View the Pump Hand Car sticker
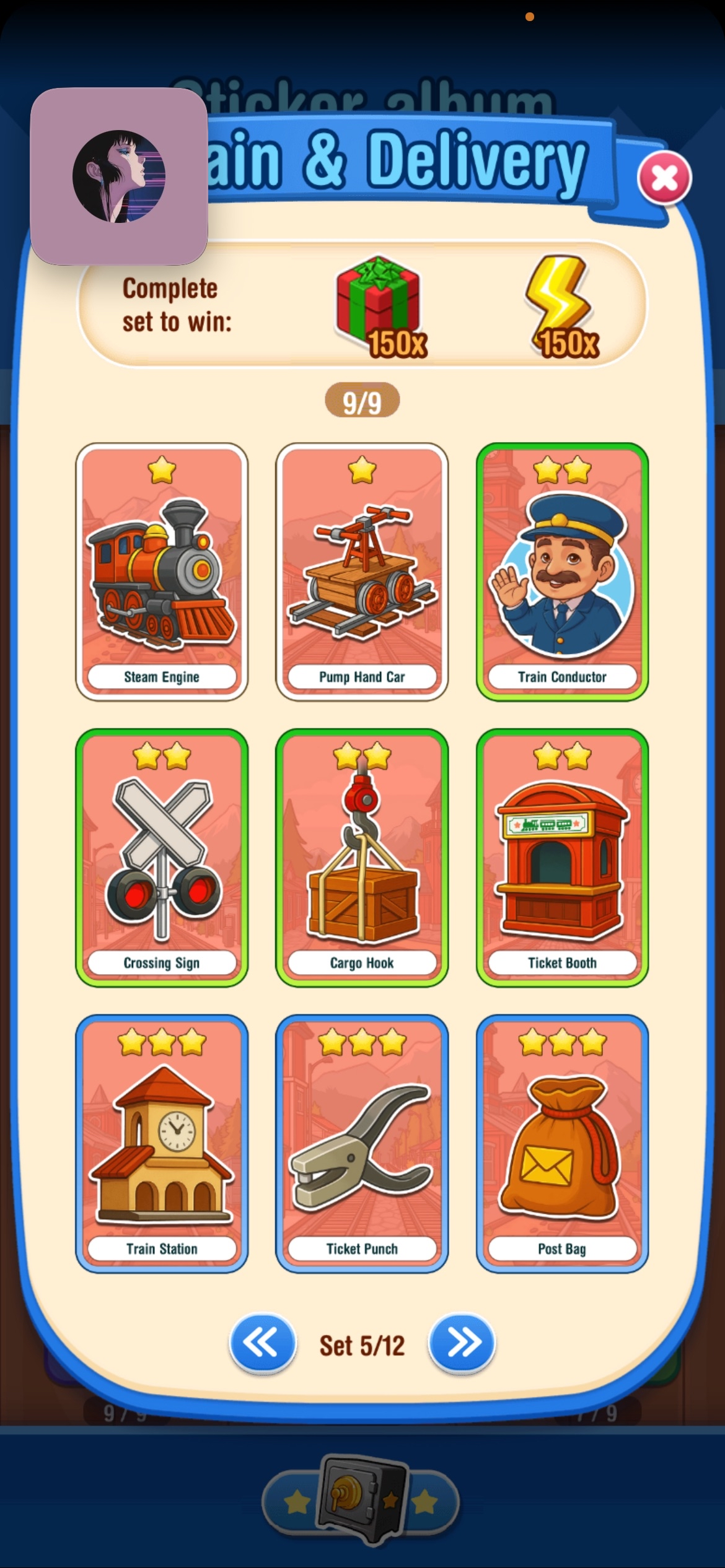This screenshot has height=1568, width=725. click(362, 572)
